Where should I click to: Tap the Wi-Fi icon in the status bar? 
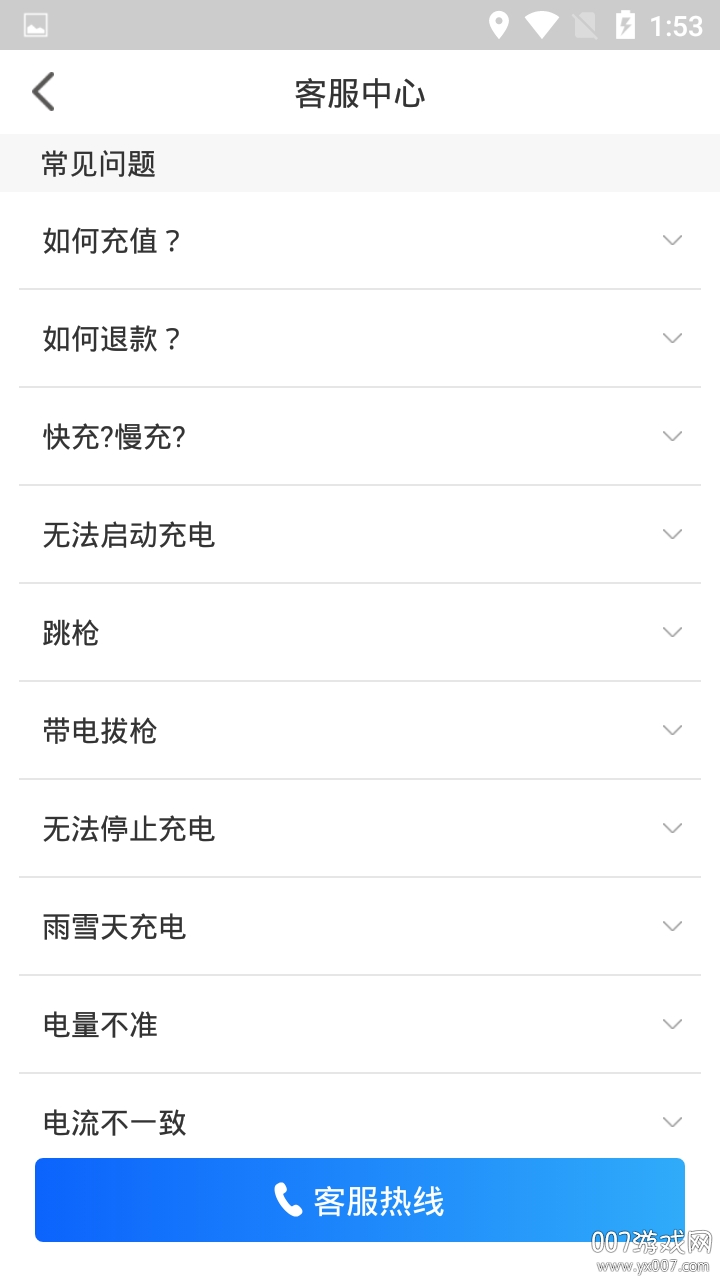[x=541, y=25]
